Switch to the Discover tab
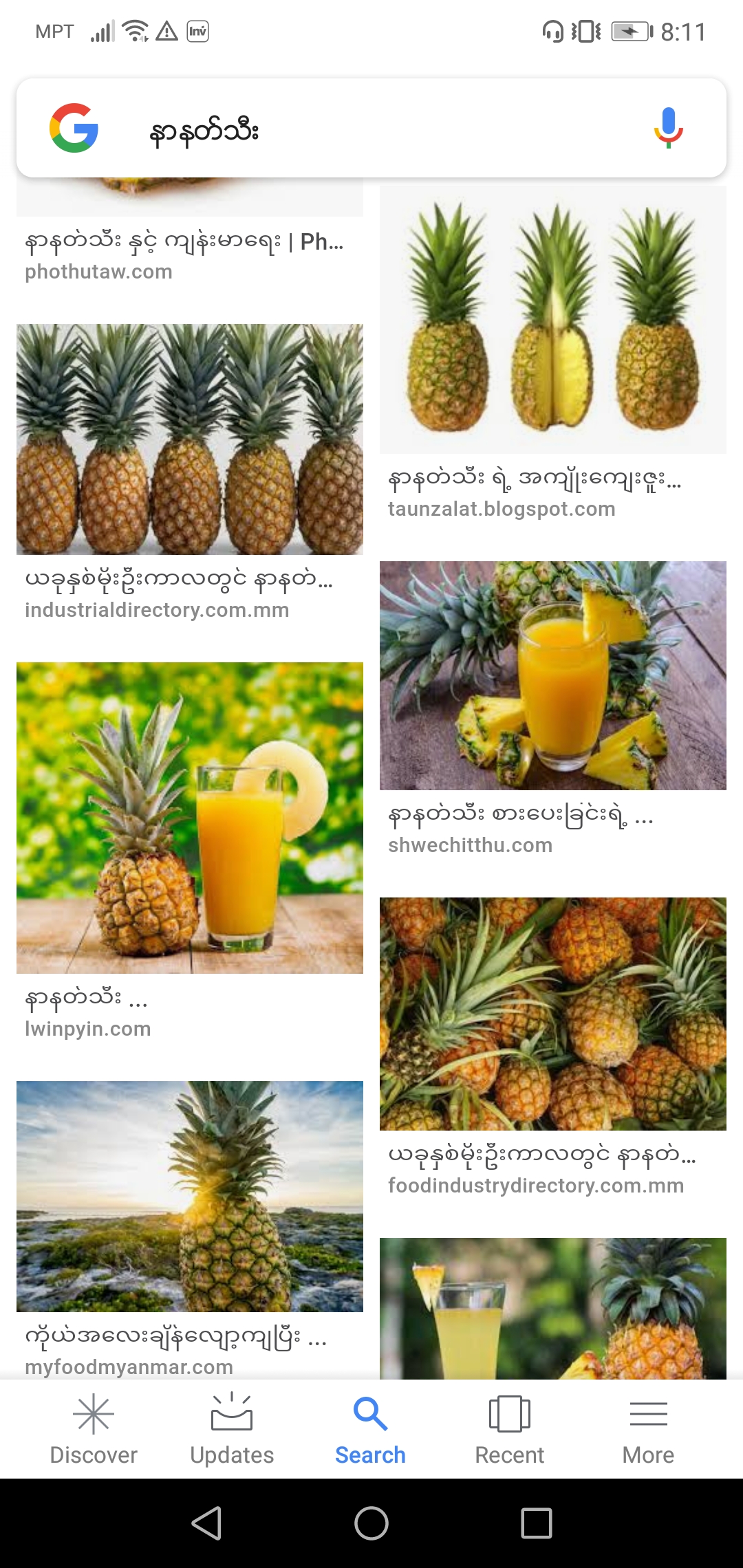The image size is (743, 1568). pyautogui.click(x=94, y=1429)
